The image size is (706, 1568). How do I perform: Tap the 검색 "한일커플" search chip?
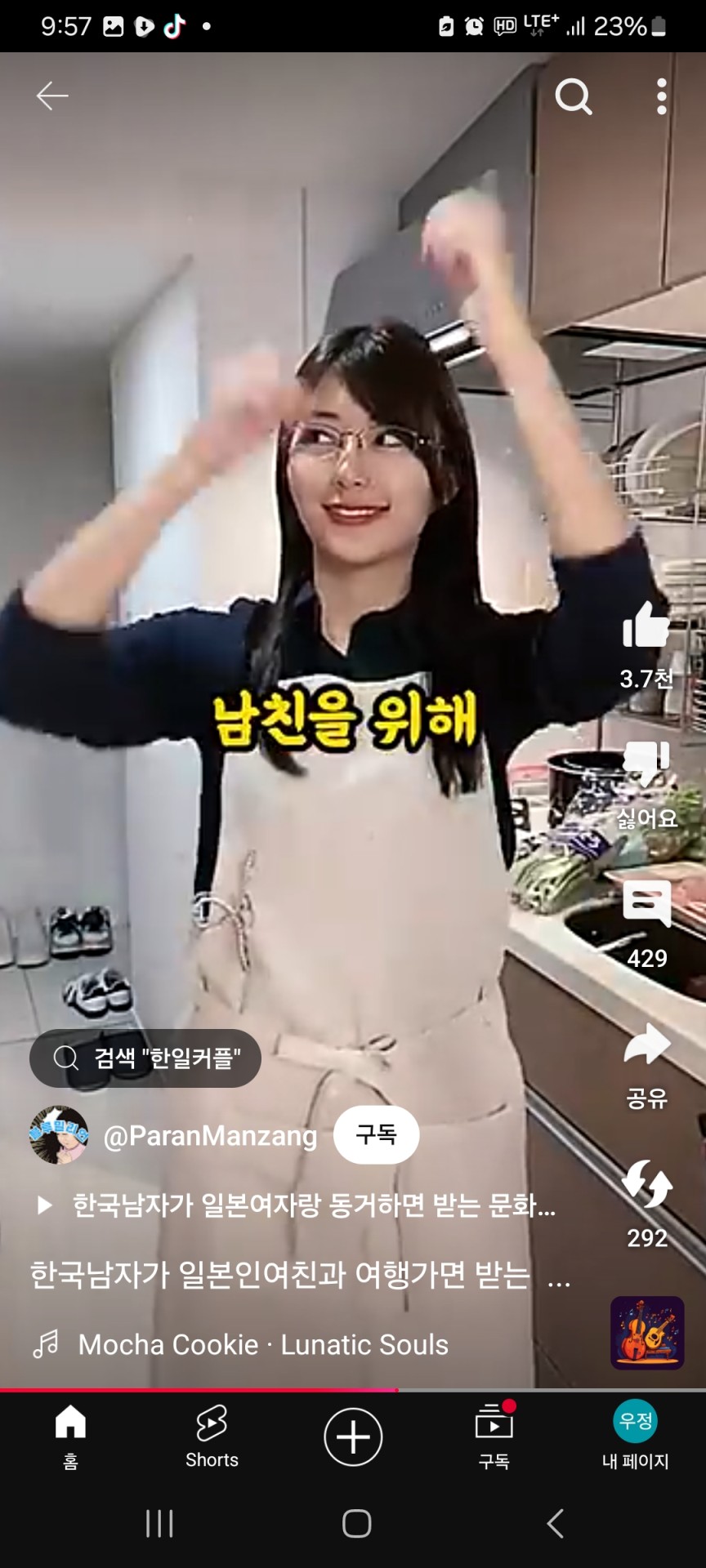coord(145,1058)
